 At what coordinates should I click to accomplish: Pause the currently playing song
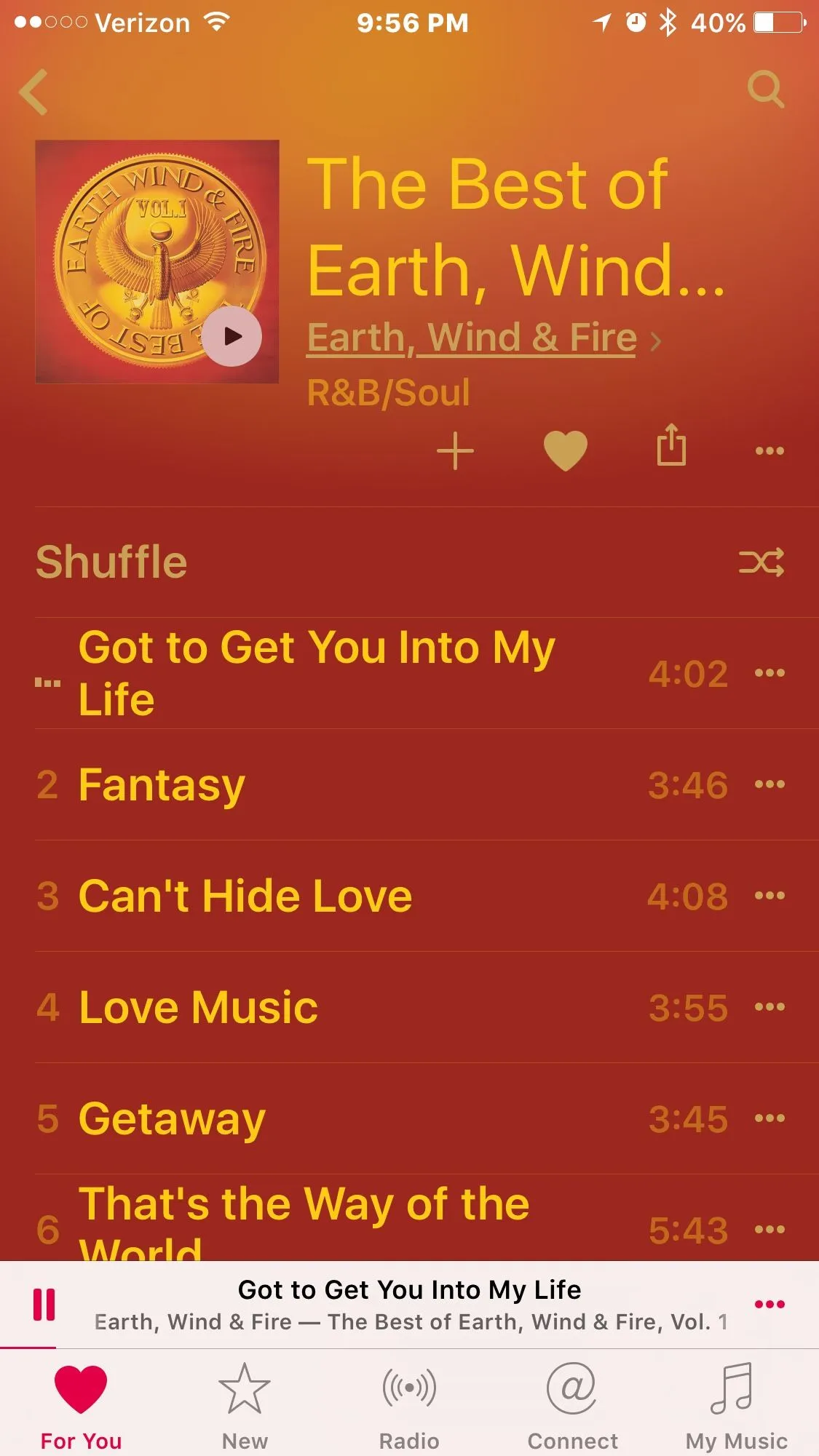44,1304
